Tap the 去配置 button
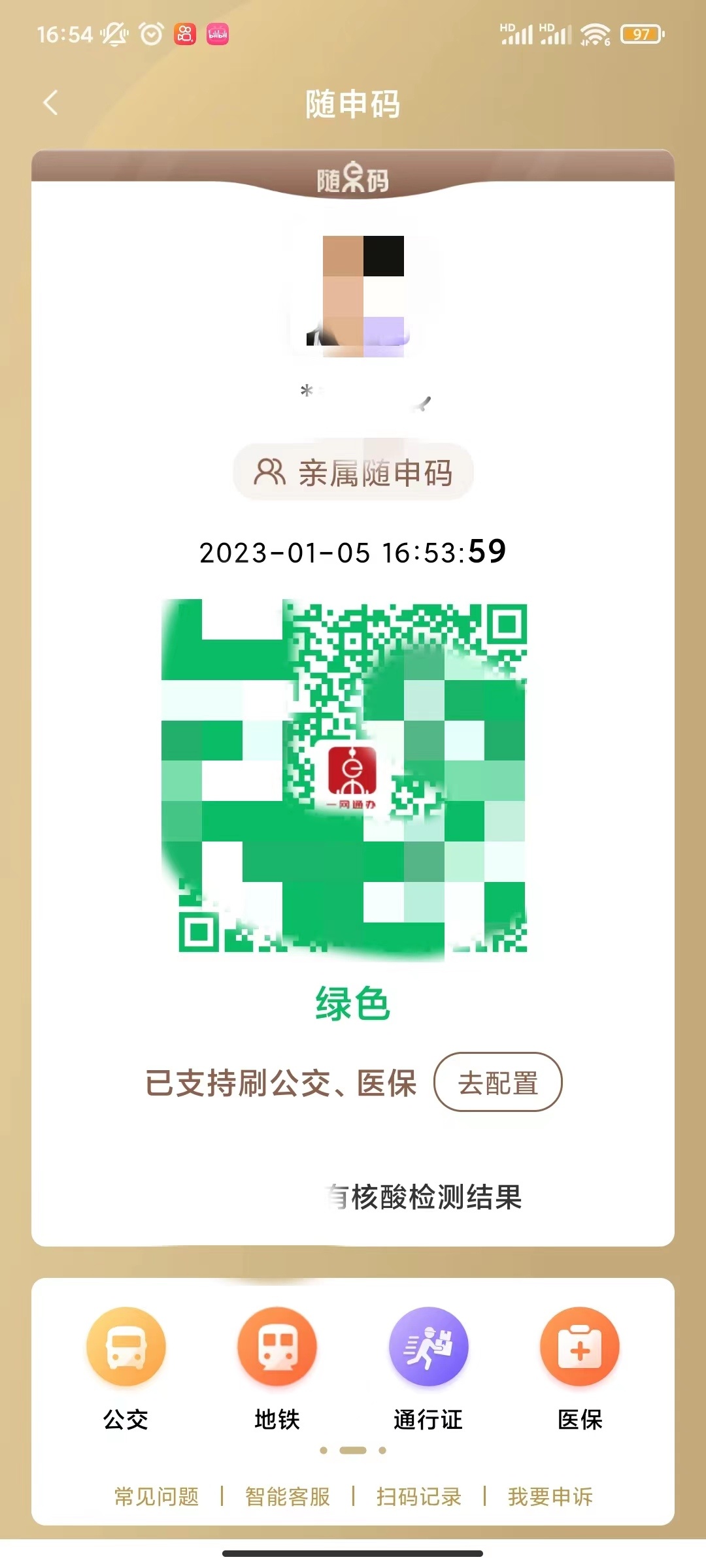 (497, 1083)
